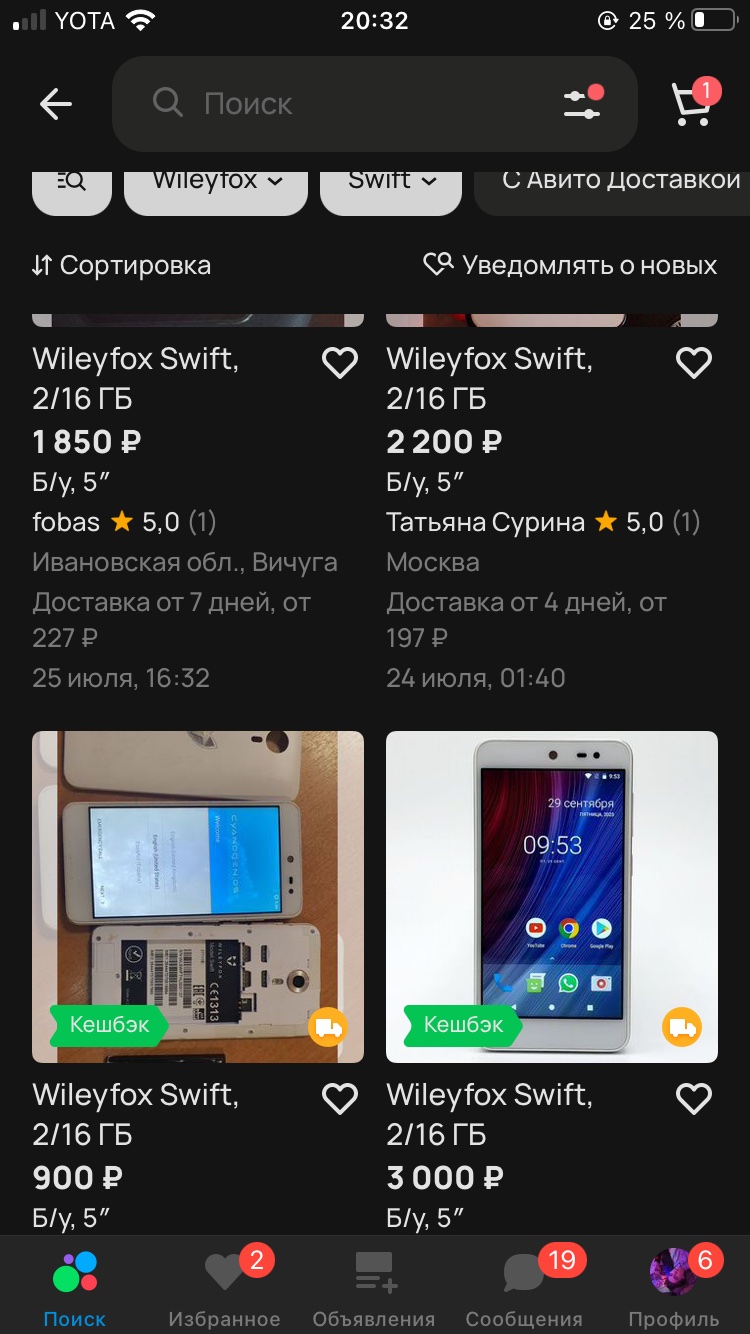The height and width of the screenshot is (1334, 750).
Task: Open search filters slider icon
Action: [582, 104]
